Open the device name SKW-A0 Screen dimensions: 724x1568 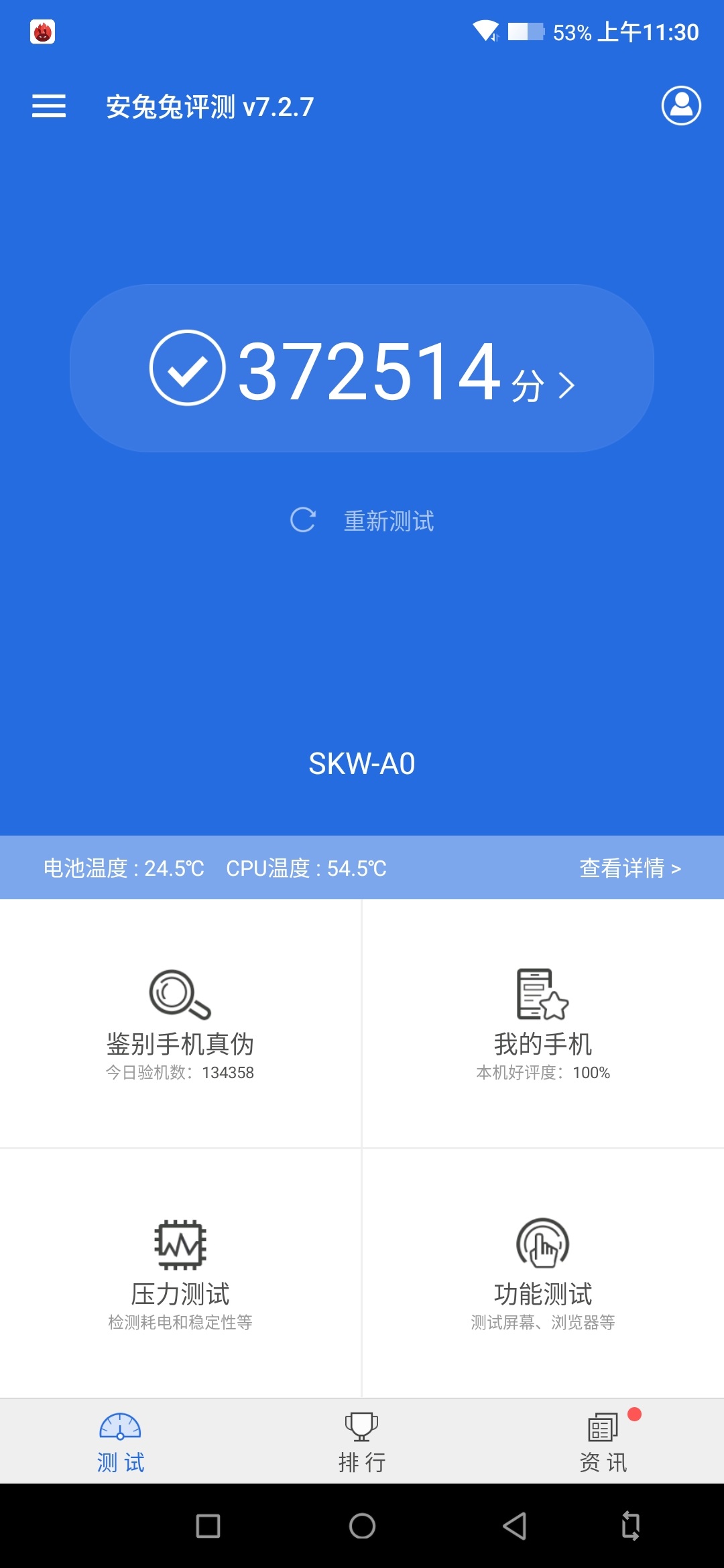tap(361, 764)
